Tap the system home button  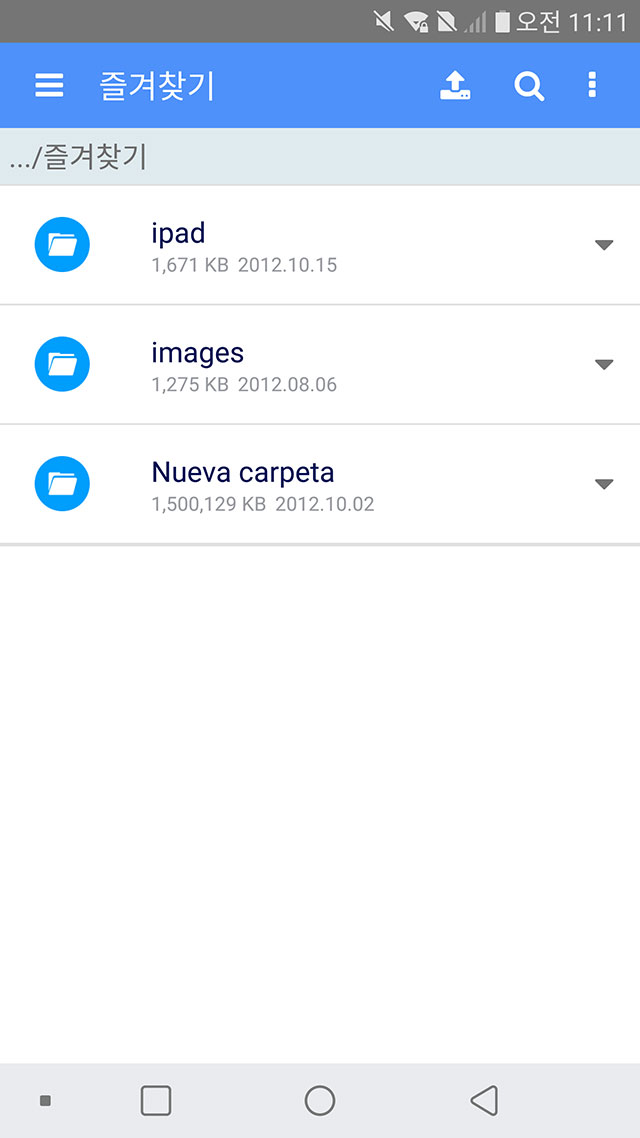tap(320, 1100)
